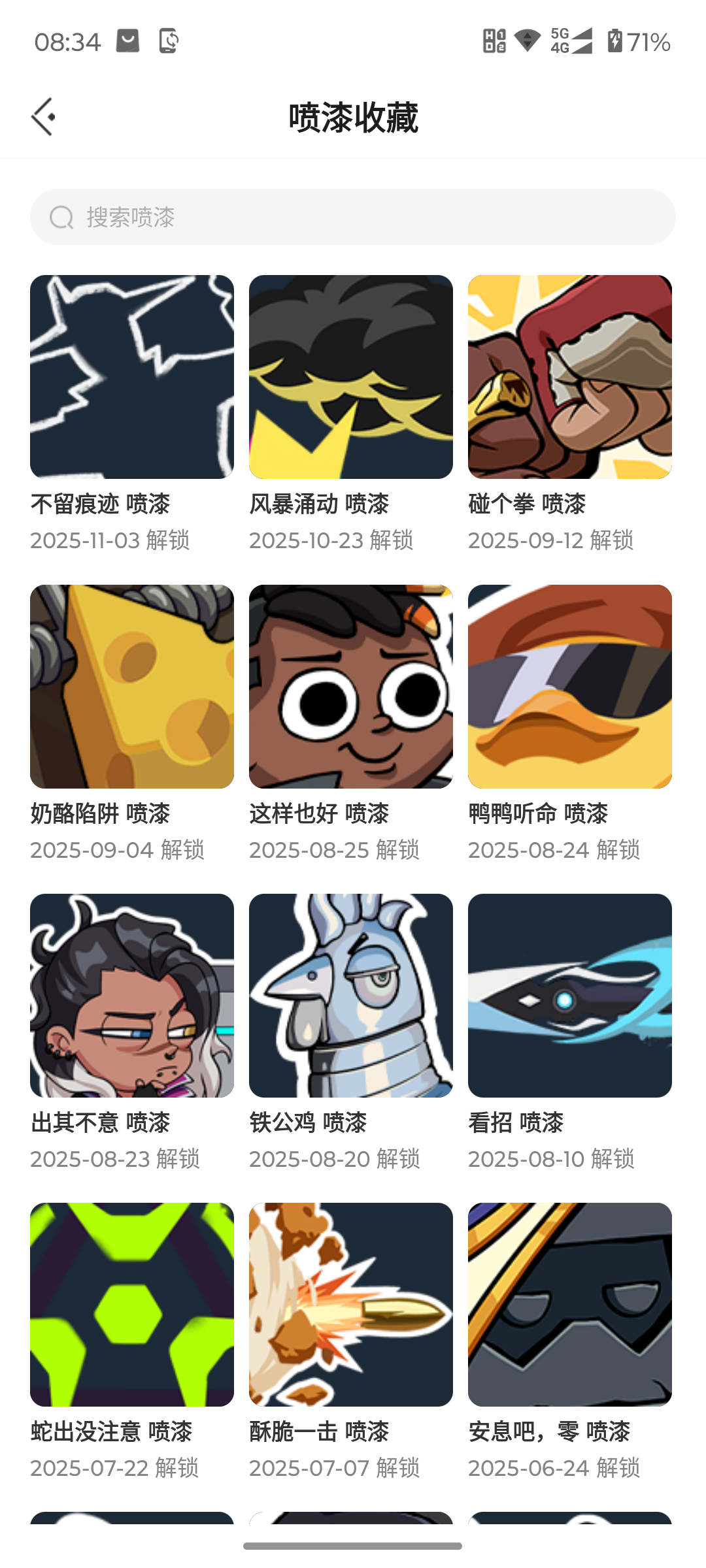The width and height of the screenshot is (706, 1568).
Task: Select the 风暴涌动 喷漆 item
Action: (351, 377)
